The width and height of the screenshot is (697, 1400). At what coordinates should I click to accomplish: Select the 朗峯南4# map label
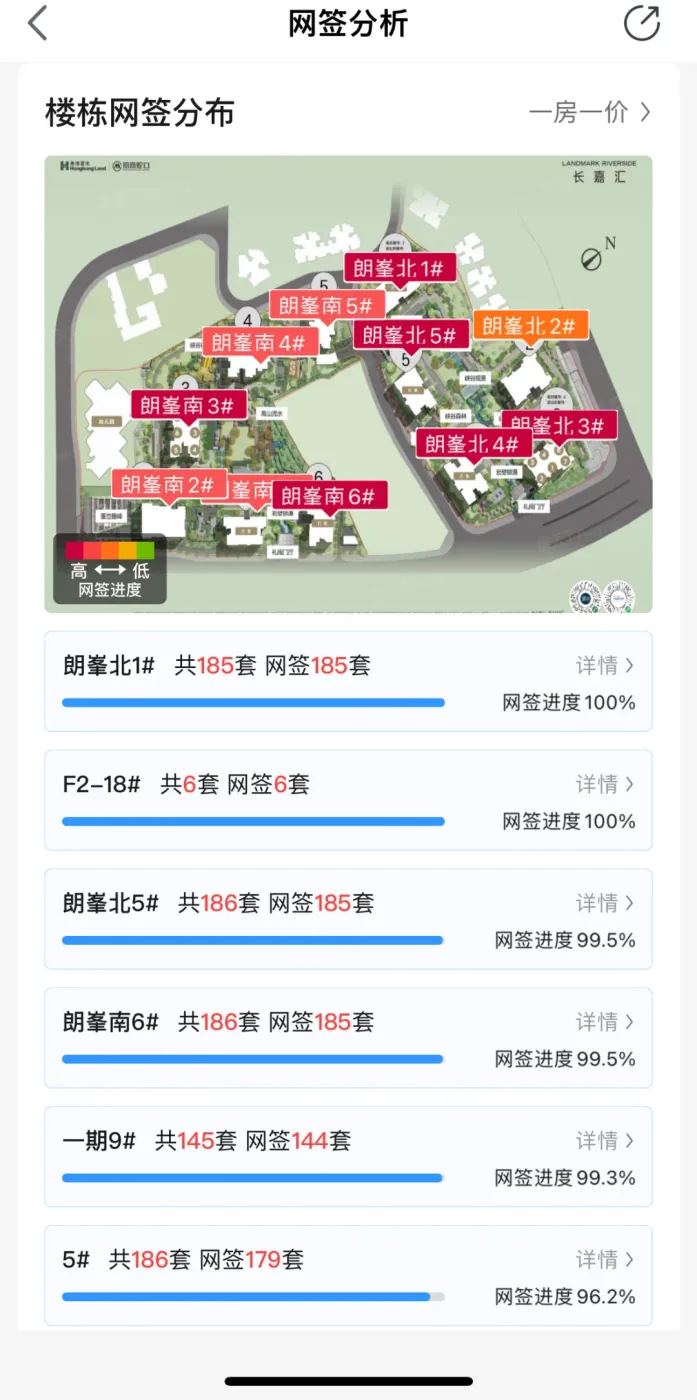[258, 342]
